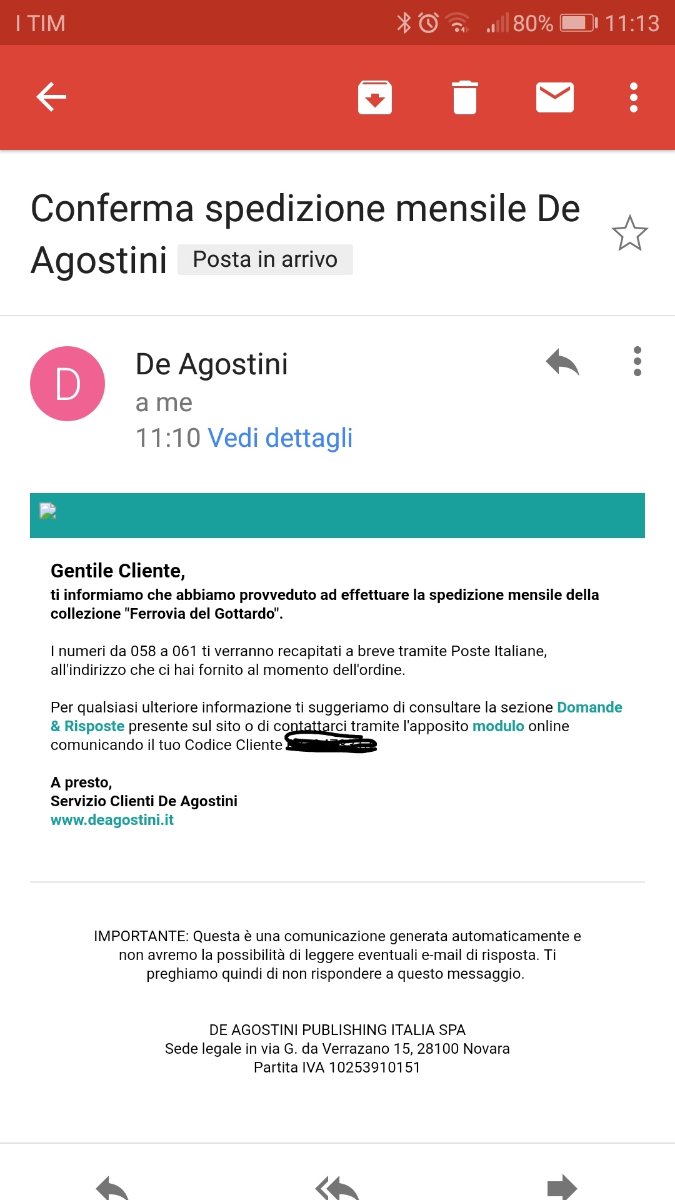Open the top bar overflow menu

634,97
